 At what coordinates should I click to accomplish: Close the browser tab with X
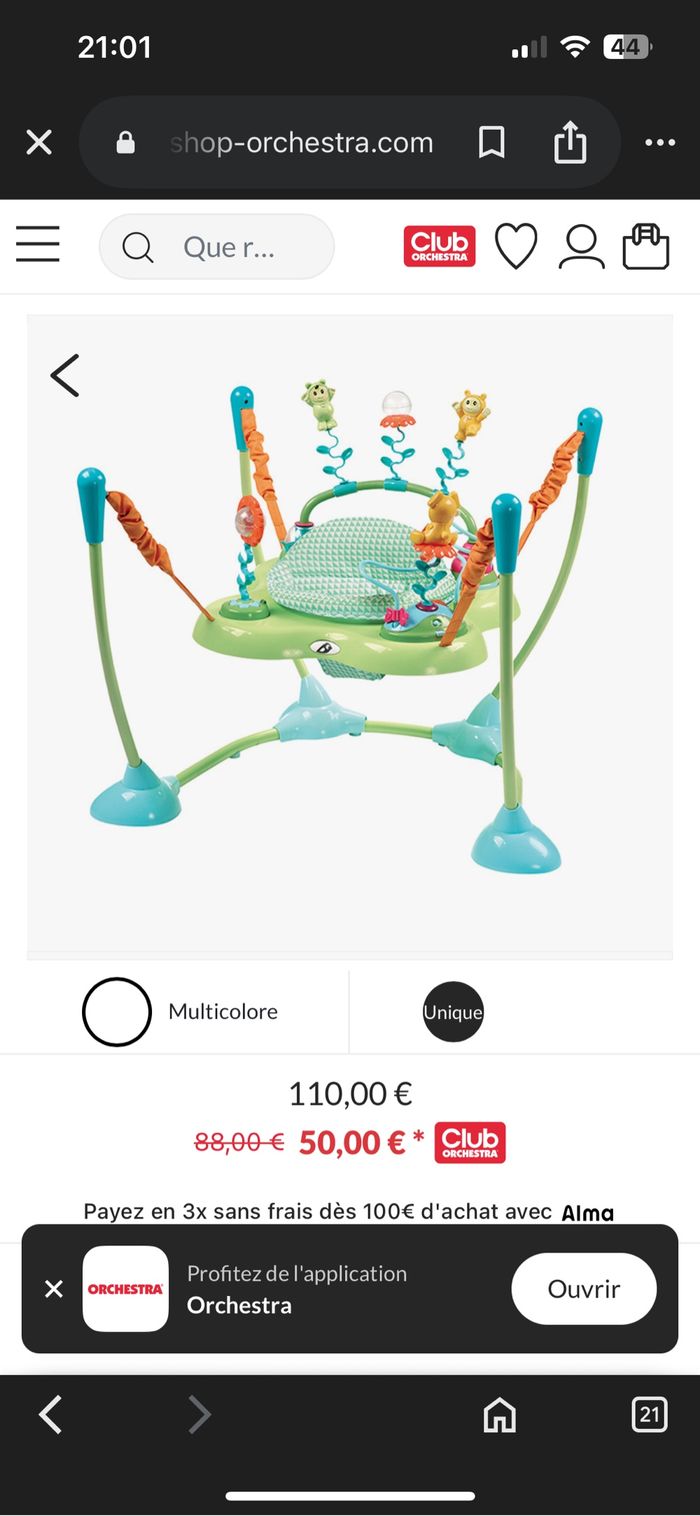point(39,143)
